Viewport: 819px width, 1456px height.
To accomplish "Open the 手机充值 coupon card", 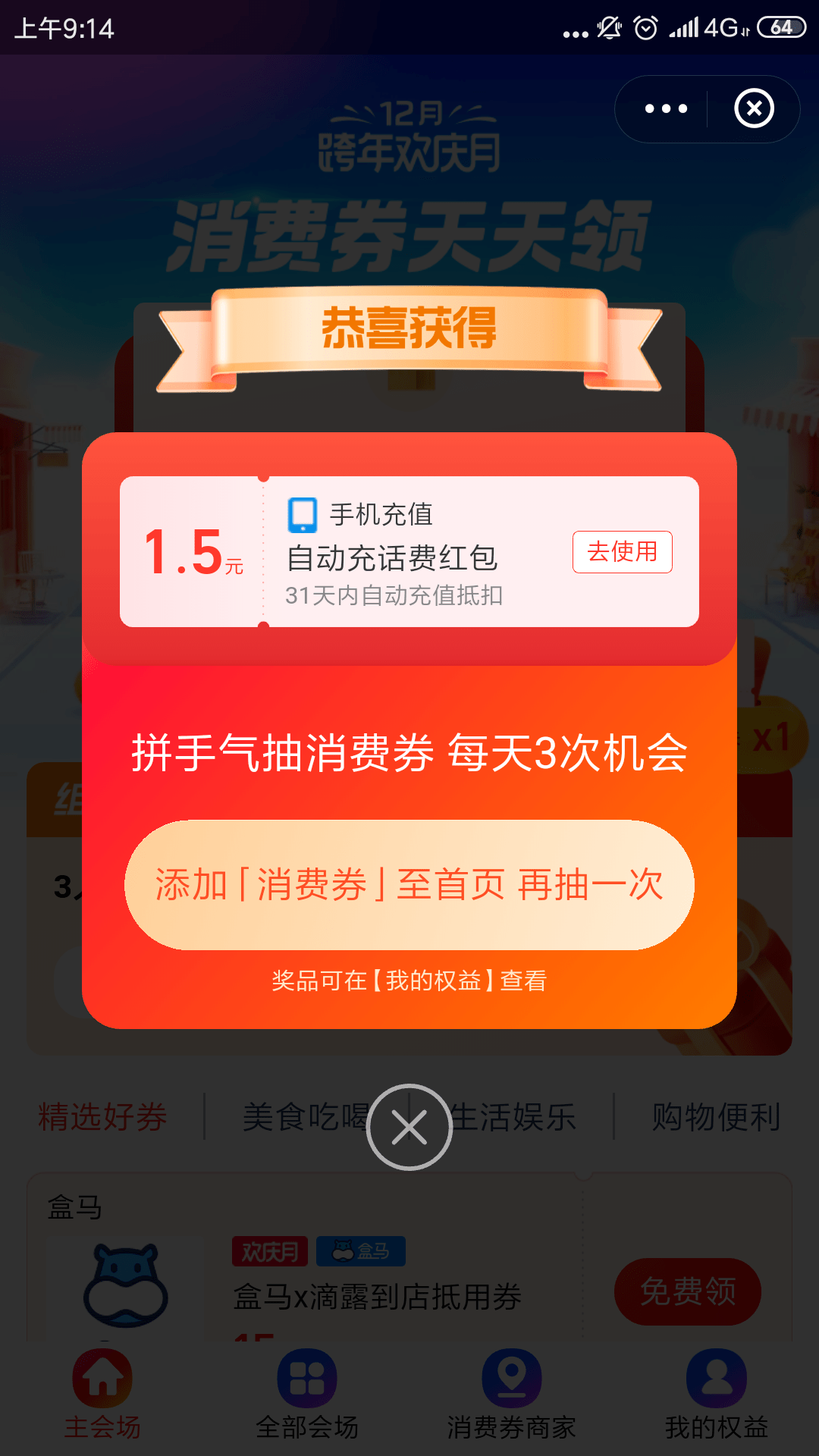I will 409,552.
